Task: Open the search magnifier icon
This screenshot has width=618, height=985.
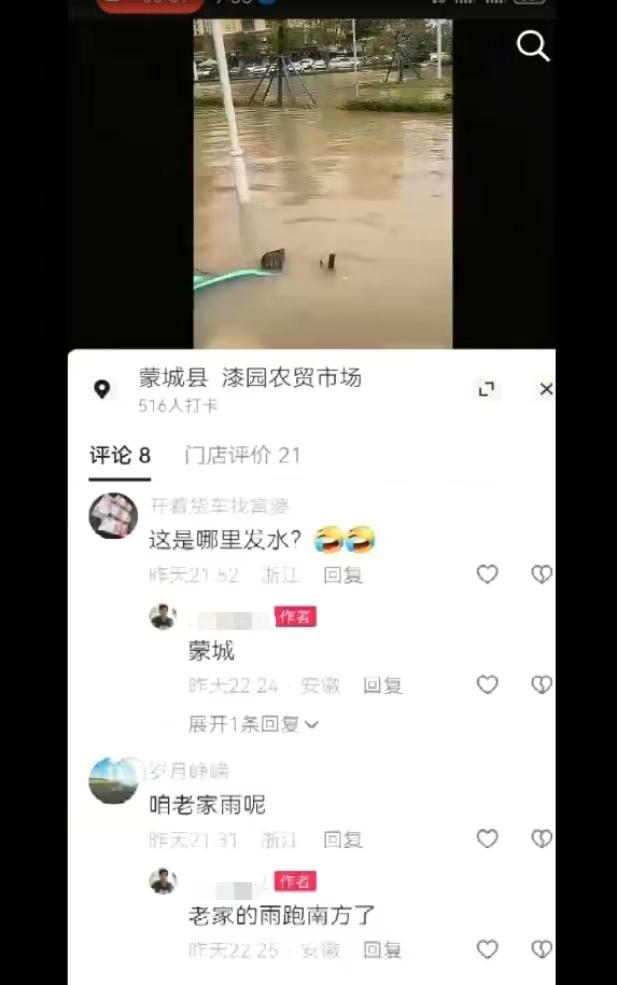Action: pyautogui.click(x=532, y=45)
